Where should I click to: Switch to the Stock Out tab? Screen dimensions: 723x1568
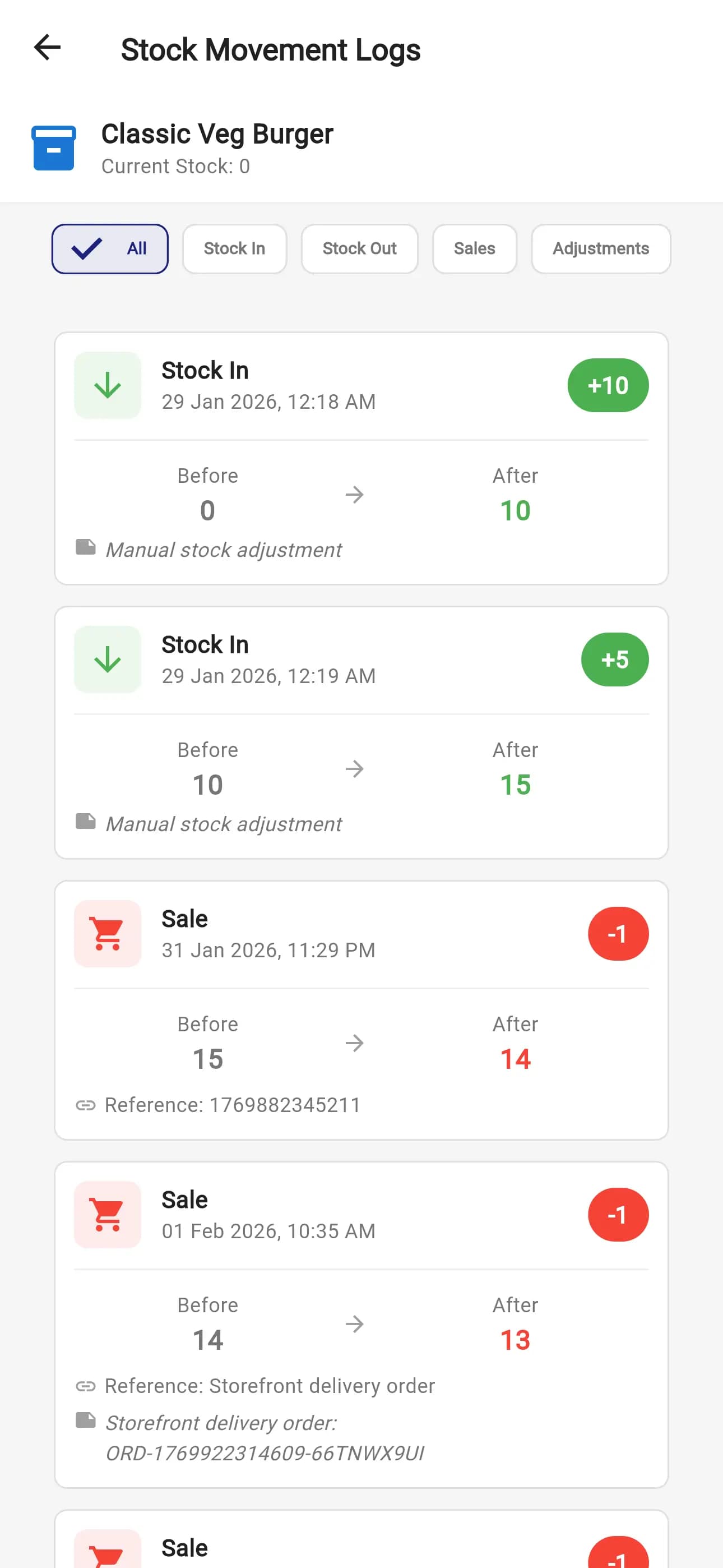(x=359, y=248)
